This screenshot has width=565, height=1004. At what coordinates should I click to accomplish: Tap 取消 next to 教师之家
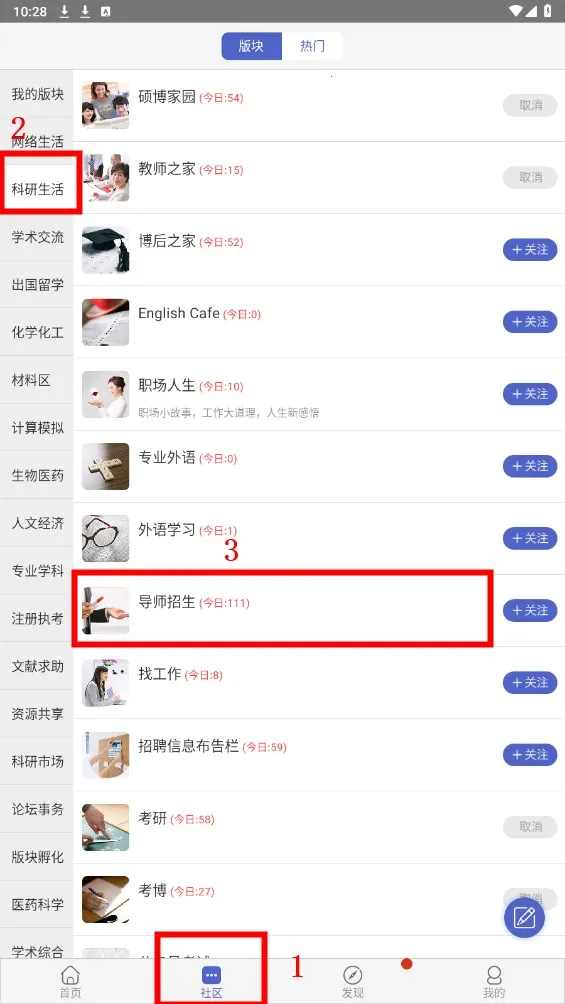(x=530, y=177)
